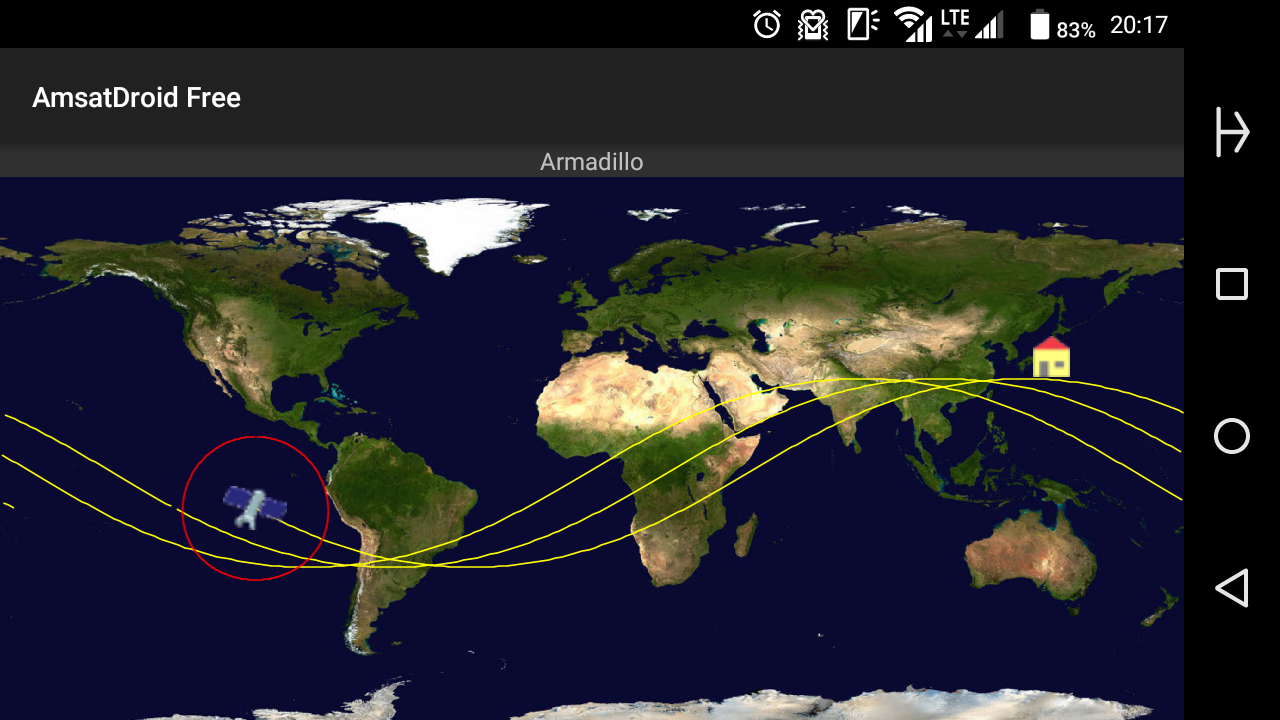
Task: Go back using the navigation bar
Action: [1232, 588]
